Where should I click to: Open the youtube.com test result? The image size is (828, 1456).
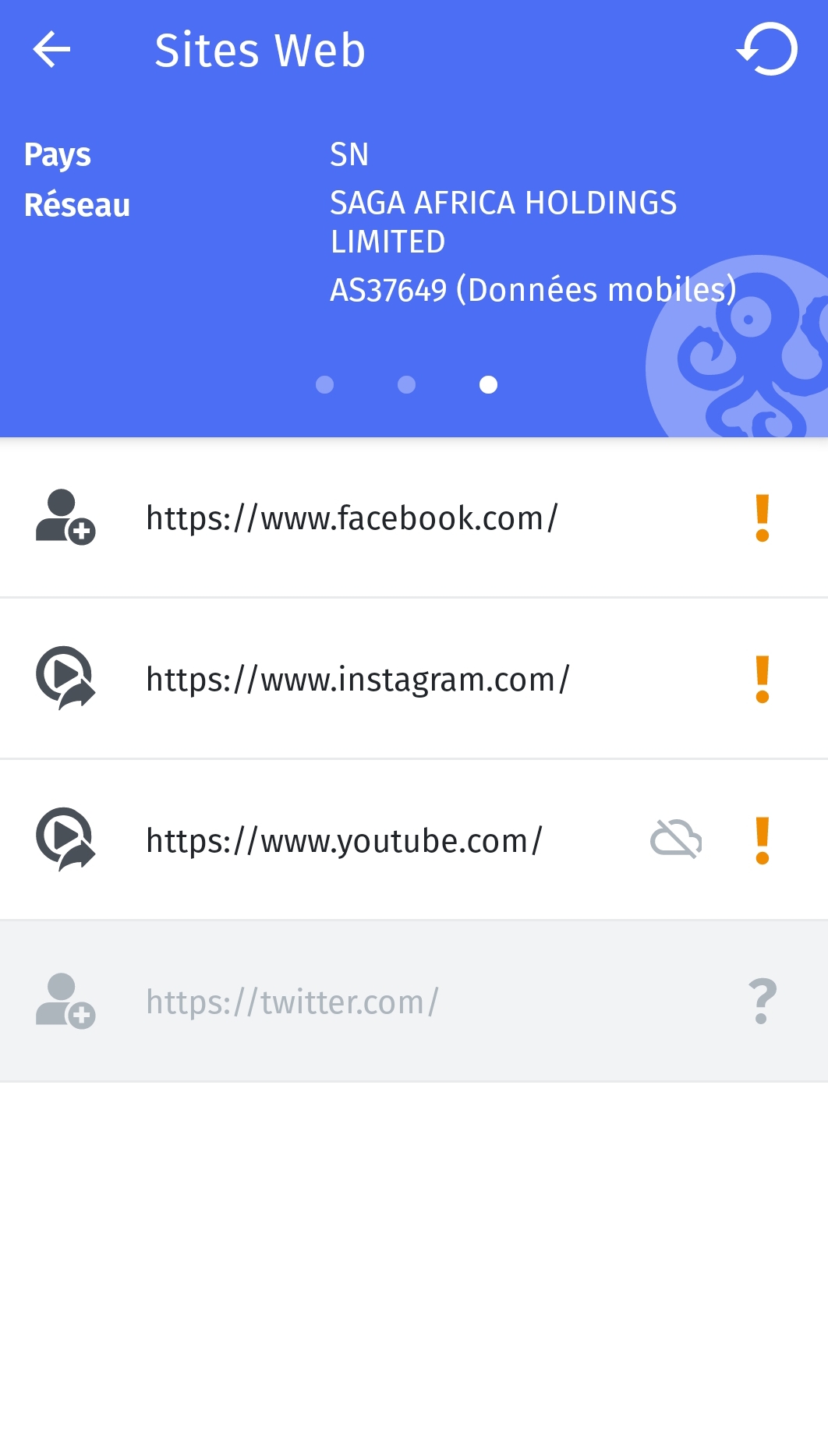(x=344, y=840)
